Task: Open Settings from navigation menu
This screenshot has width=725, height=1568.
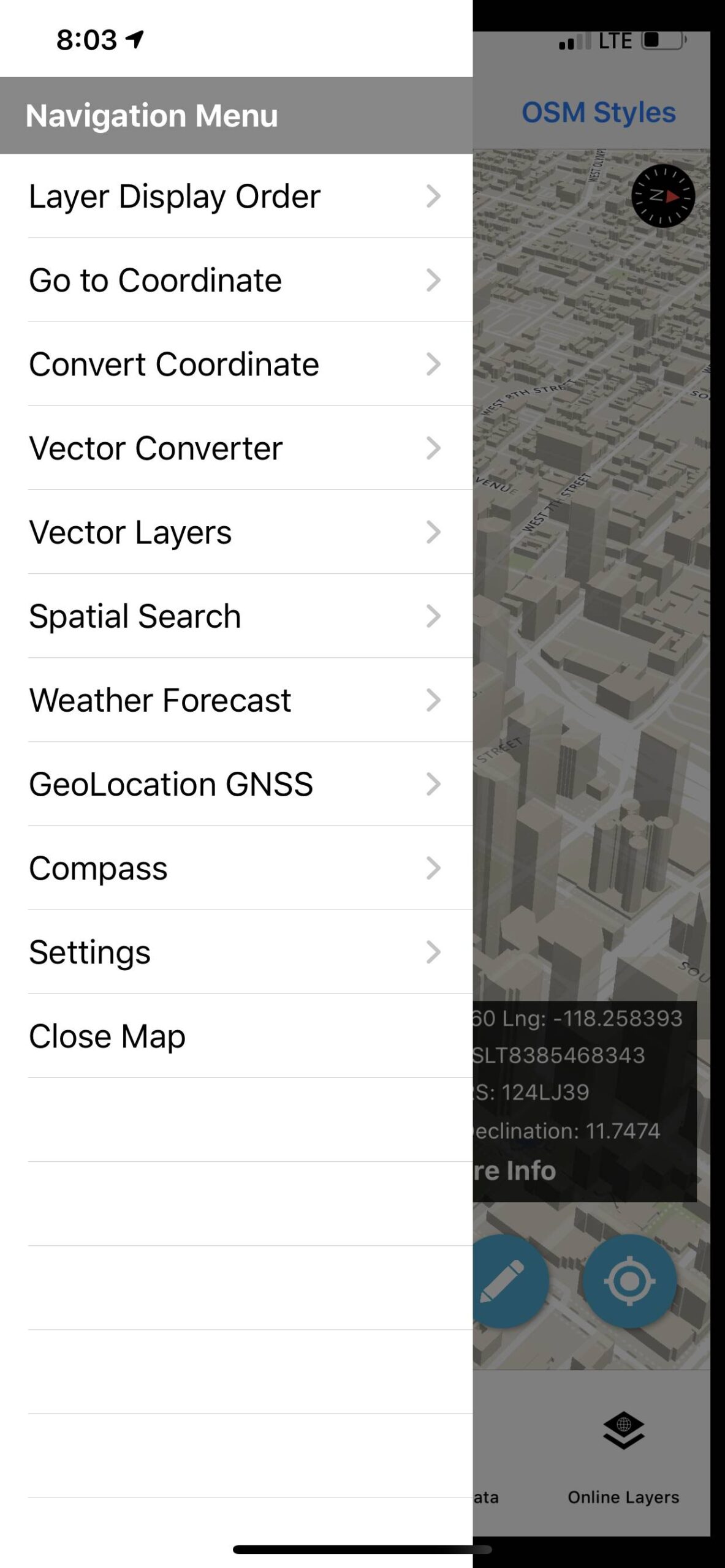Action: (x=236, y=951)
